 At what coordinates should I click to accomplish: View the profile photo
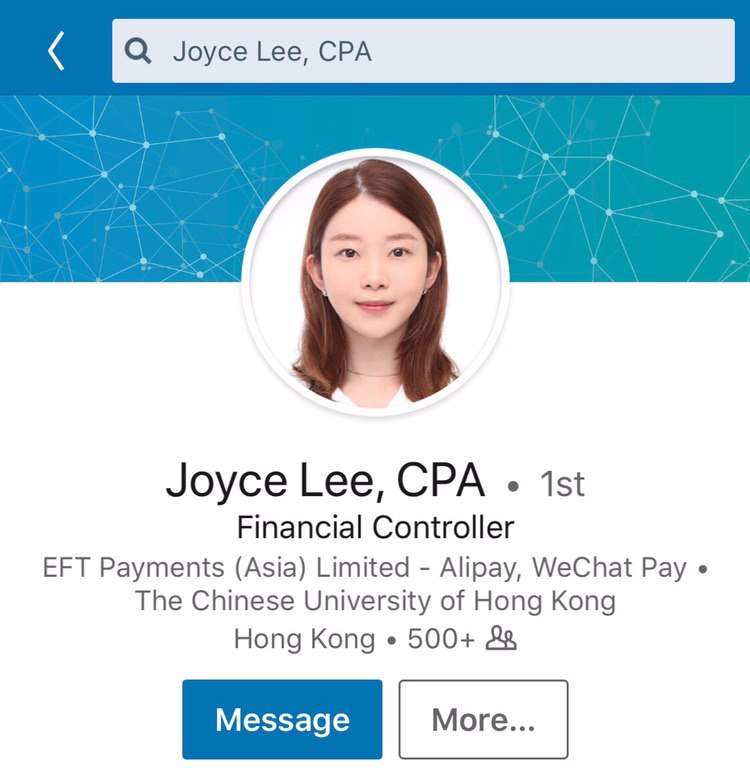coord(375,282)
